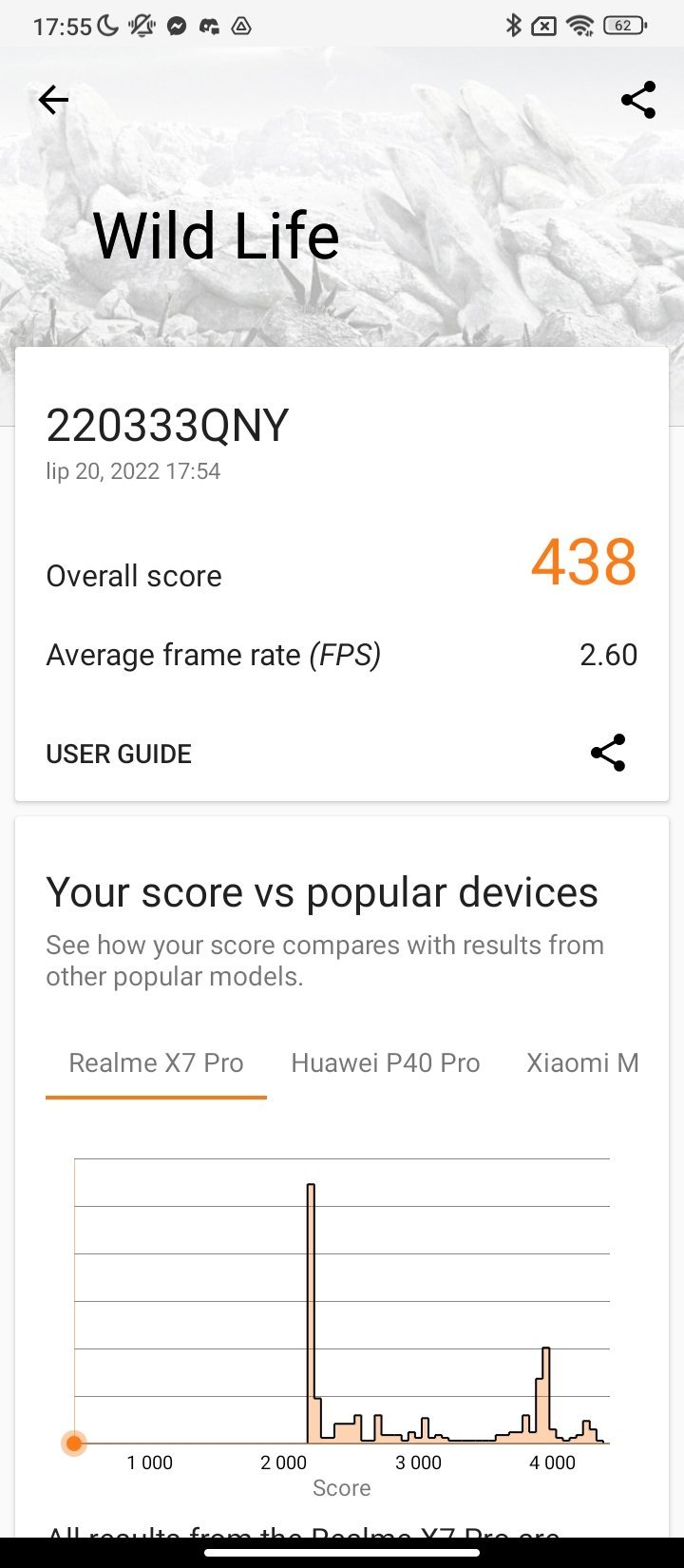684x1568 pixels.
Task: Select the Realme X7 Pro tab
Action: point(156,1063)
